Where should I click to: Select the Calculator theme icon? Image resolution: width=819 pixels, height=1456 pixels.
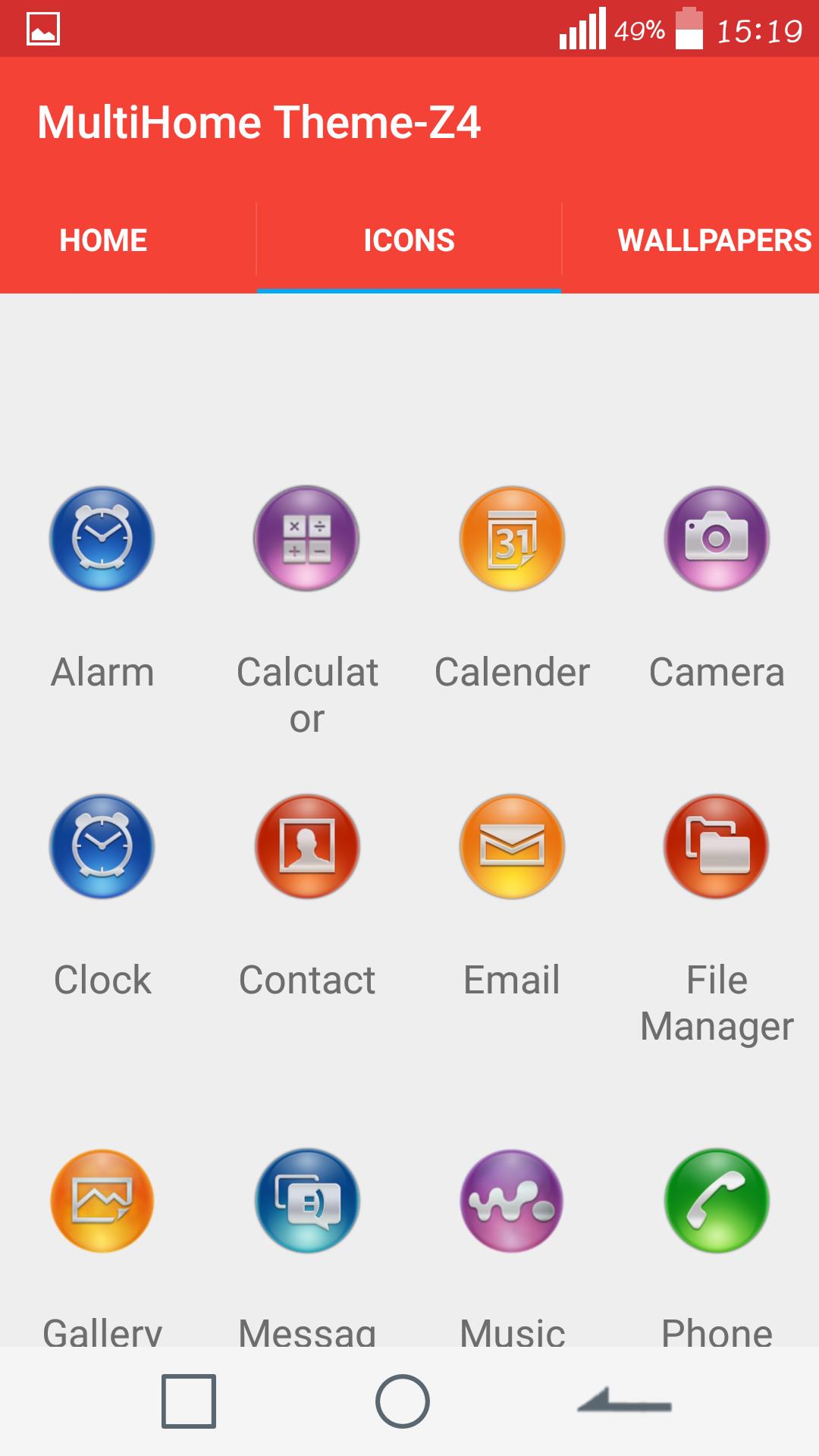pos(306,538)
